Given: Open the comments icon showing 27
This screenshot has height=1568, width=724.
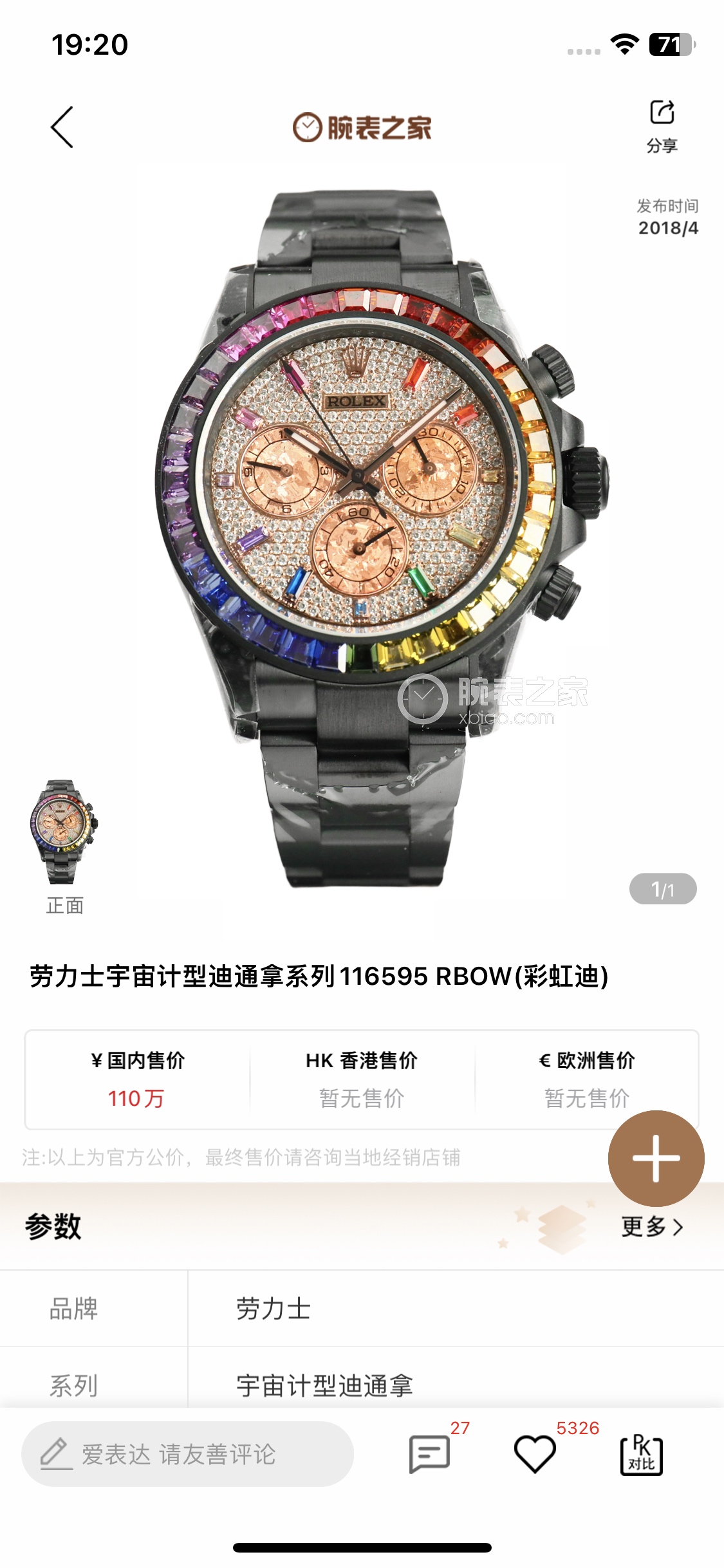Looking at the screenshot, I should pyautogui.click(x=429, y=1454).
